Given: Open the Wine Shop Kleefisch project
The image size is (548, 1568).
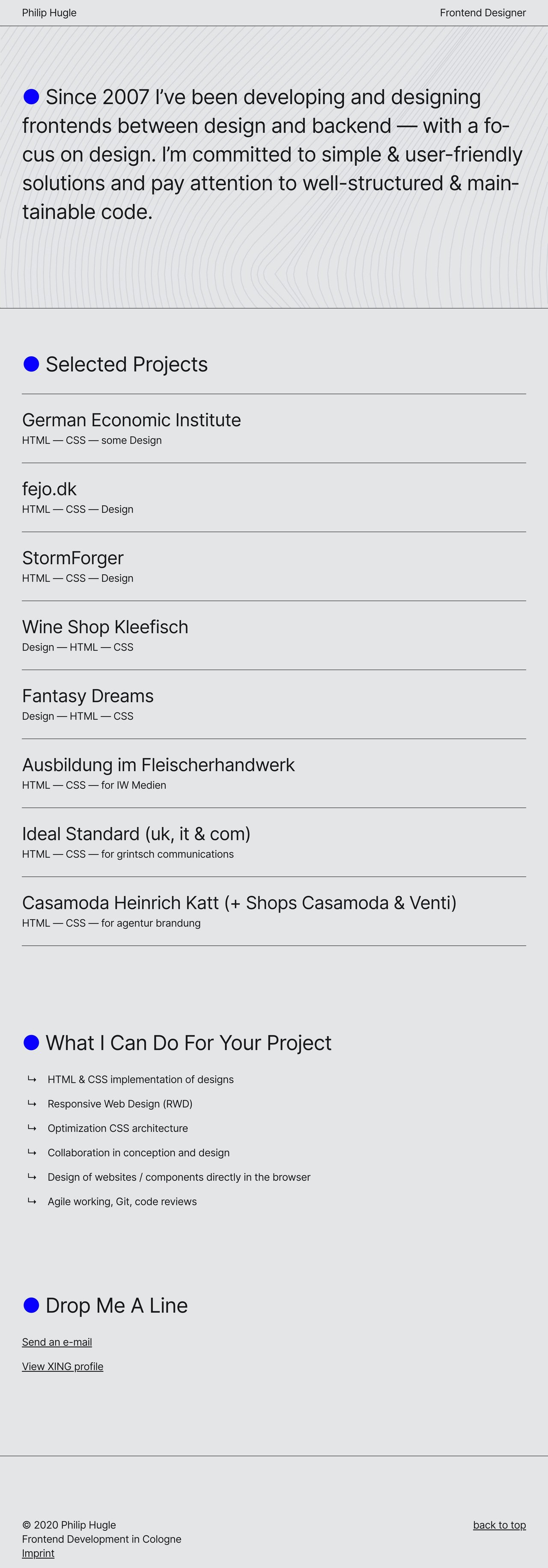Looking at the screenshot, I should (x=105, y=627).
